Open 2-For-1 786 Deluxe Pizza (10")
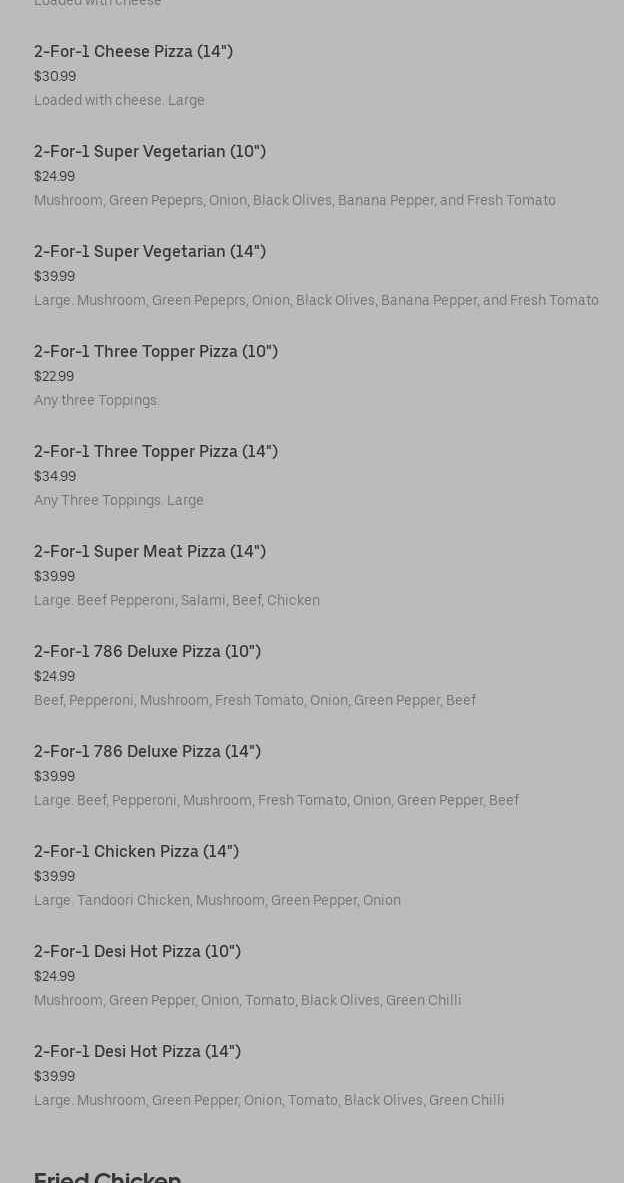The height and width of the screenshot is (1183, 624). [x=147, y=652]
